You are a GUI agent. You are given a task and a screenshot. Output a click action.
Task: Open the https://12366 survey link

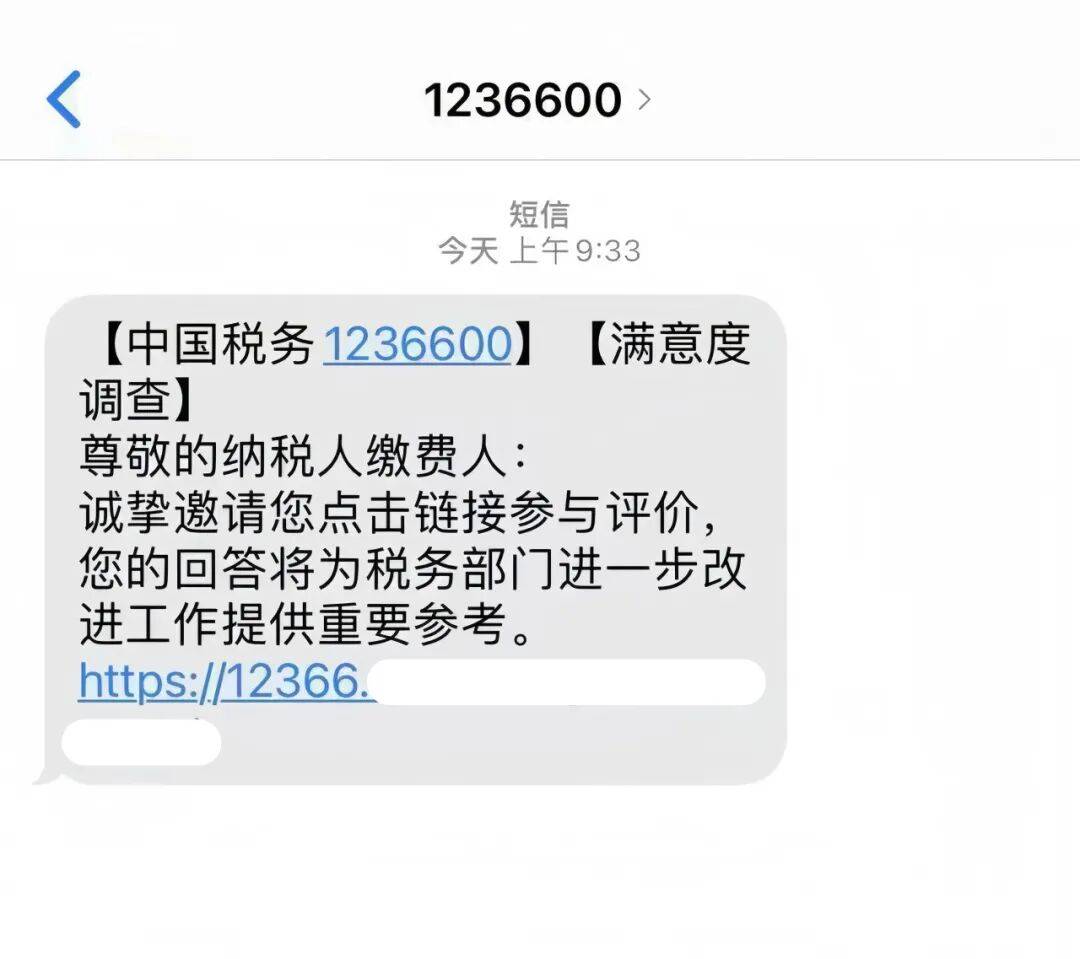(225, 682)
